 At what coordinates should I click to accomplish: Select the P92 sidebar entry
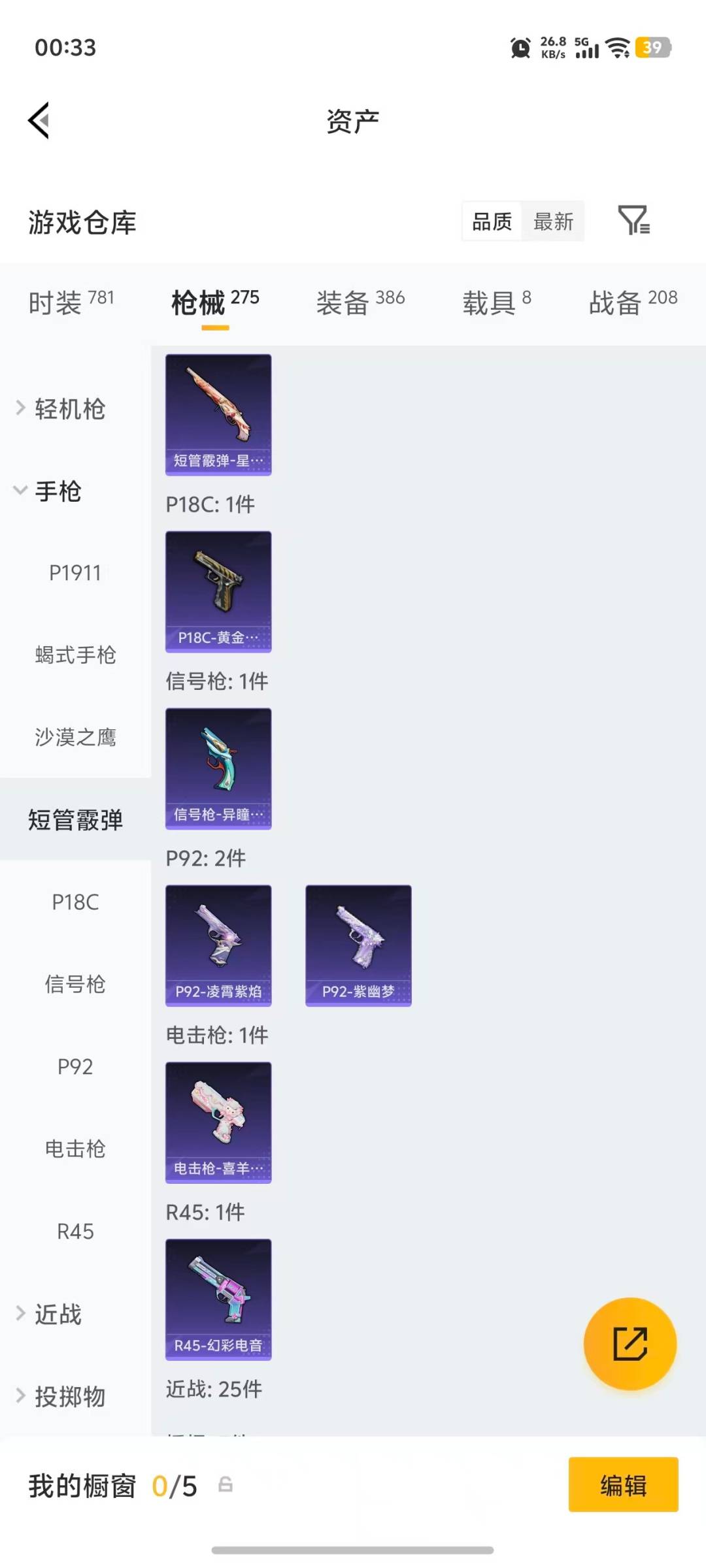[x=75, y=1067]
